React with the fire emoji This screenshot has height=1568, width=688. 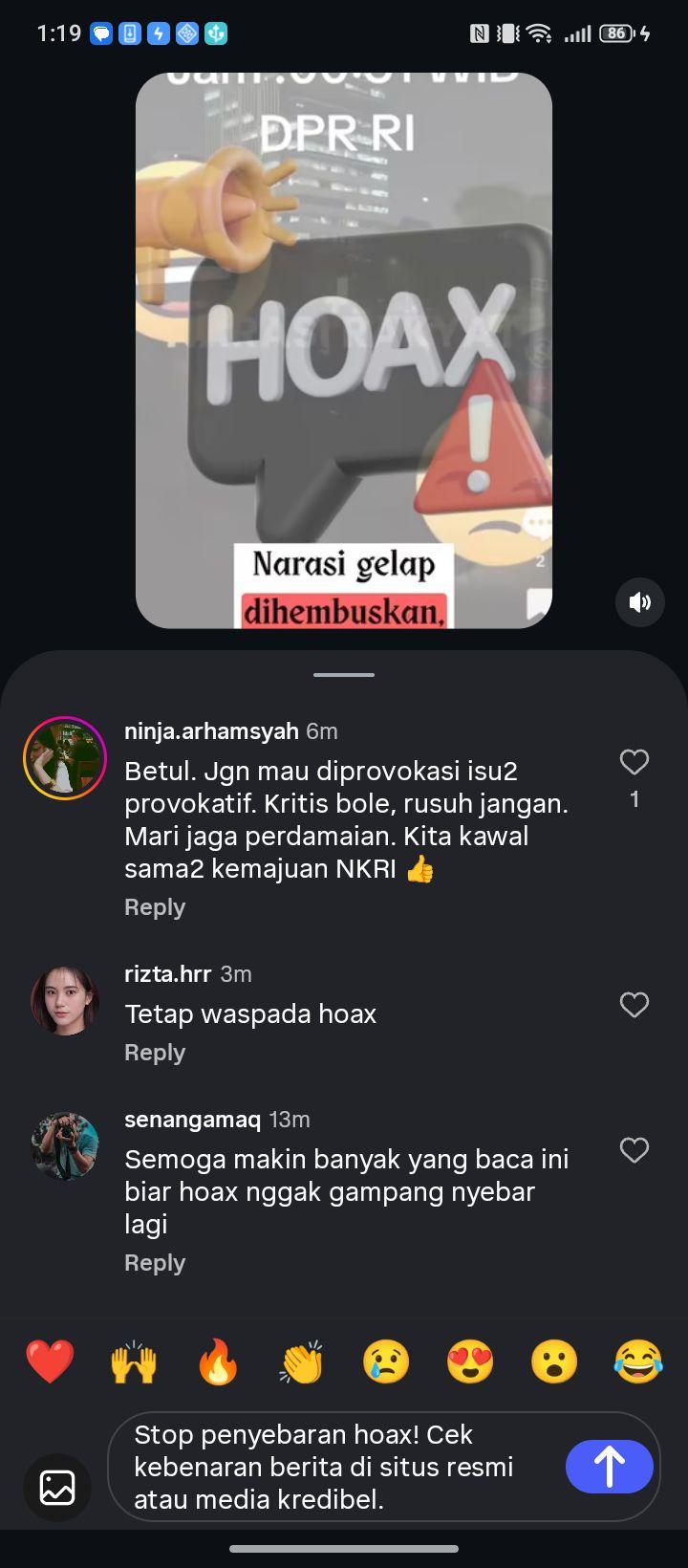pyautogui.click(x=218, y=1361)
